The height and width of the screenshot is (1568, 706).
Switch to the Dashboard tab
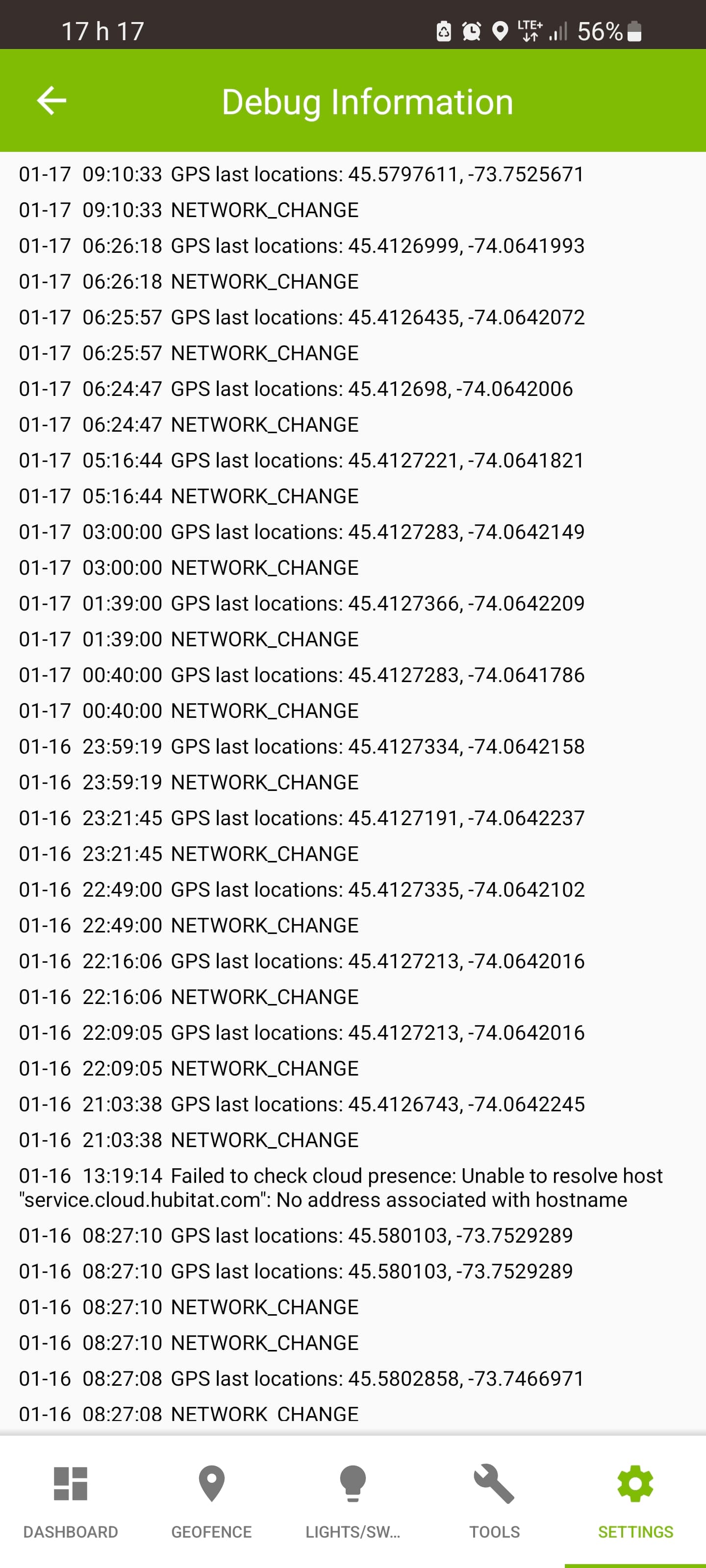click(x=71, y=1500)
